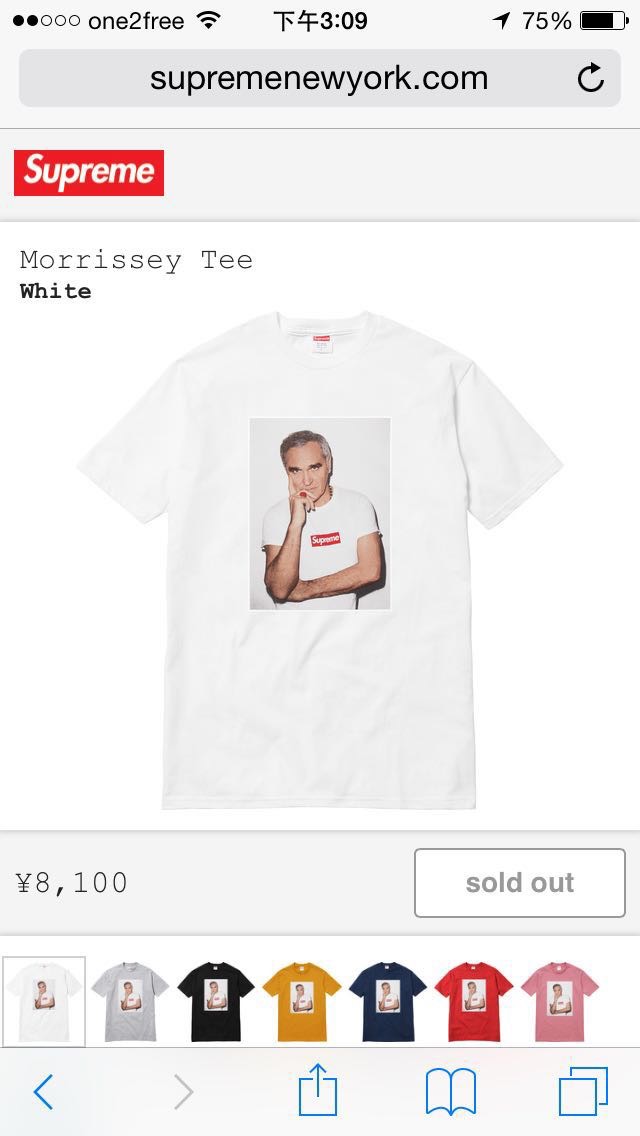Screen dimensions: 640x1136
Task: Select the white tee color thumbnail
Action: point(43,1001)
